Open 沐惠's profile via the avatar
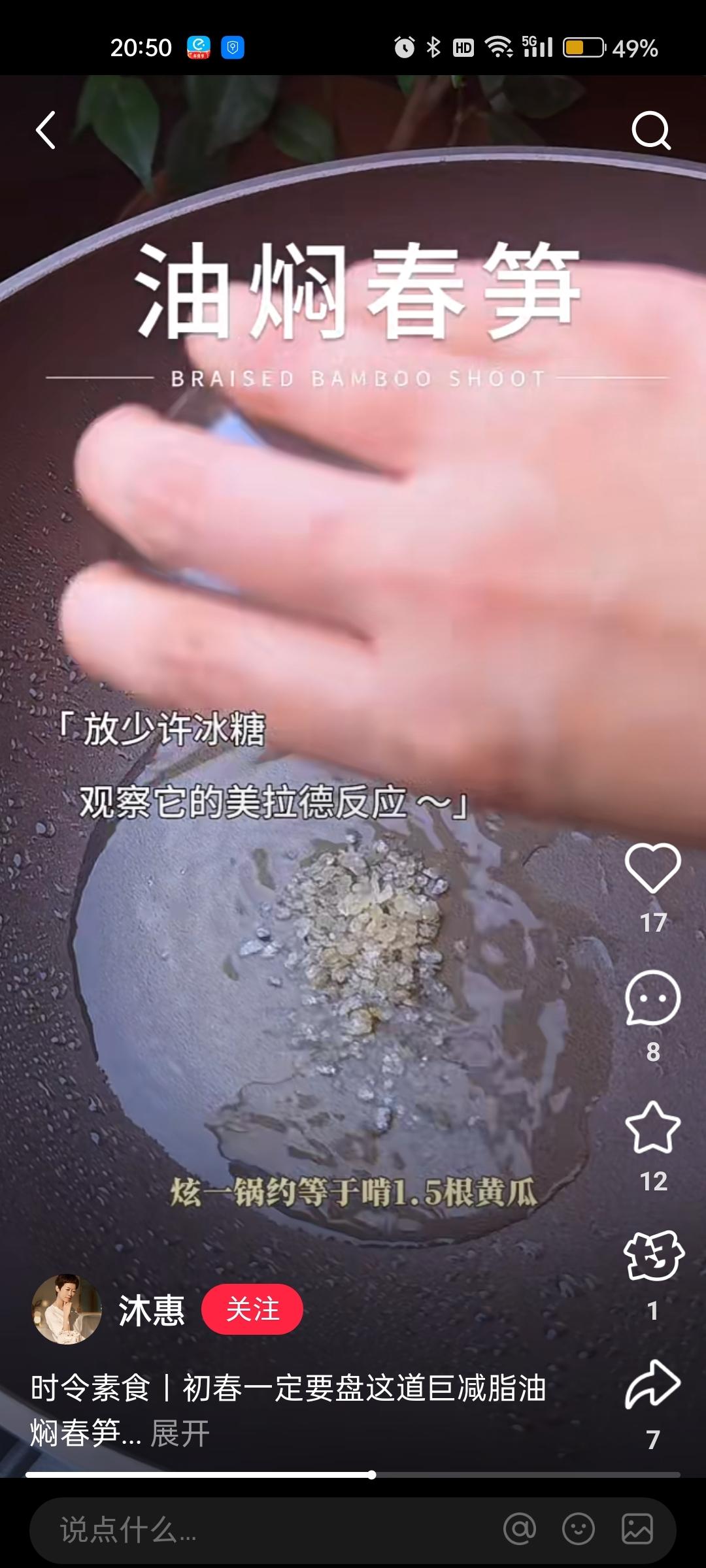This screenshot has height=1568, width=706. click(x=69, y=1309)
